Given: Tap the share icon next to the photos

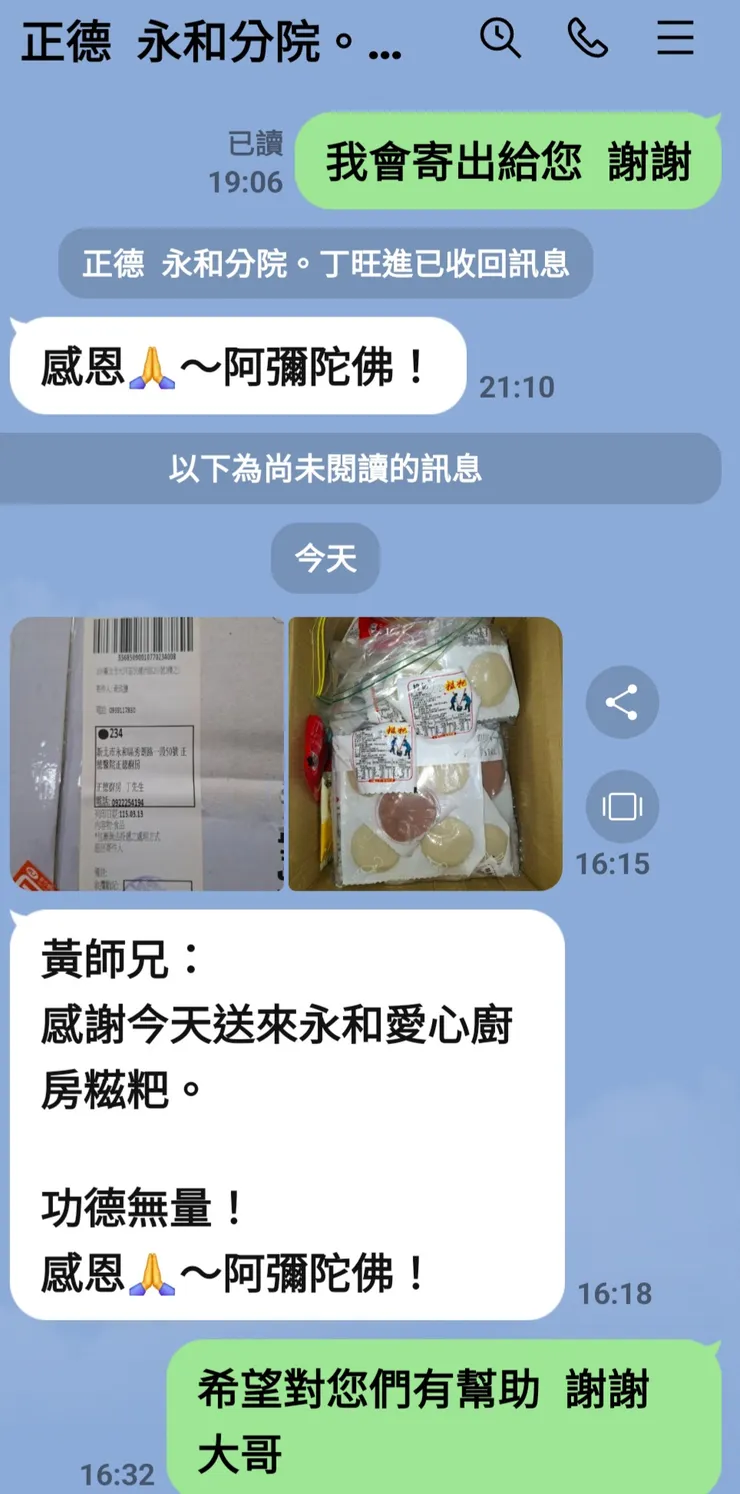Looking at the screenshot, I should [x=622, y=703].
